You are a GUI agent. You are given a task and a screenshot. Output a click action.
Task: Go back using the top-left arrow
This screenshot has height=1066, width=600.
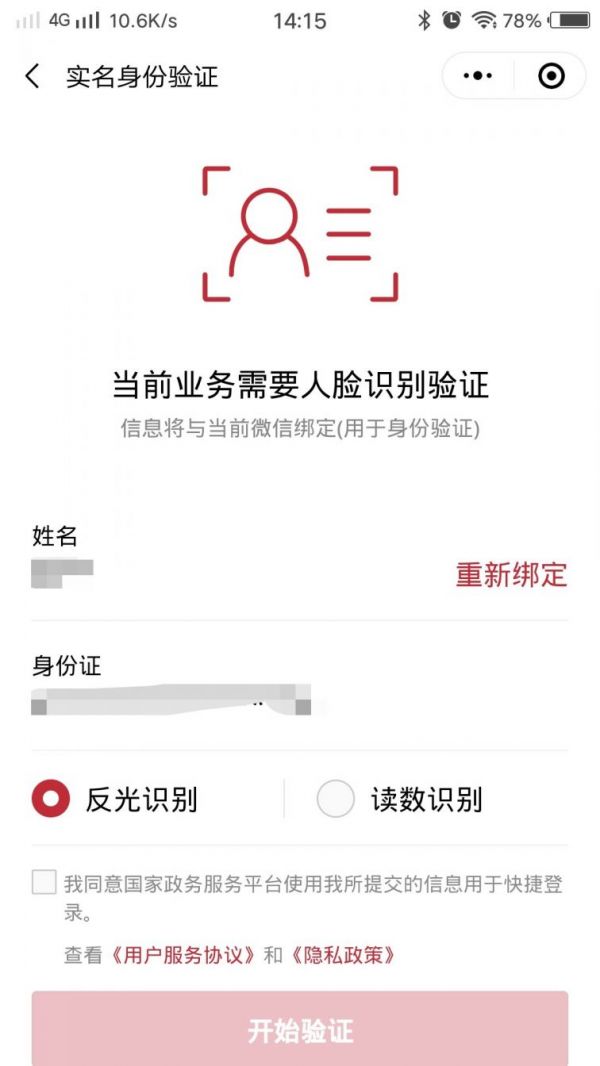coord(32,76)
